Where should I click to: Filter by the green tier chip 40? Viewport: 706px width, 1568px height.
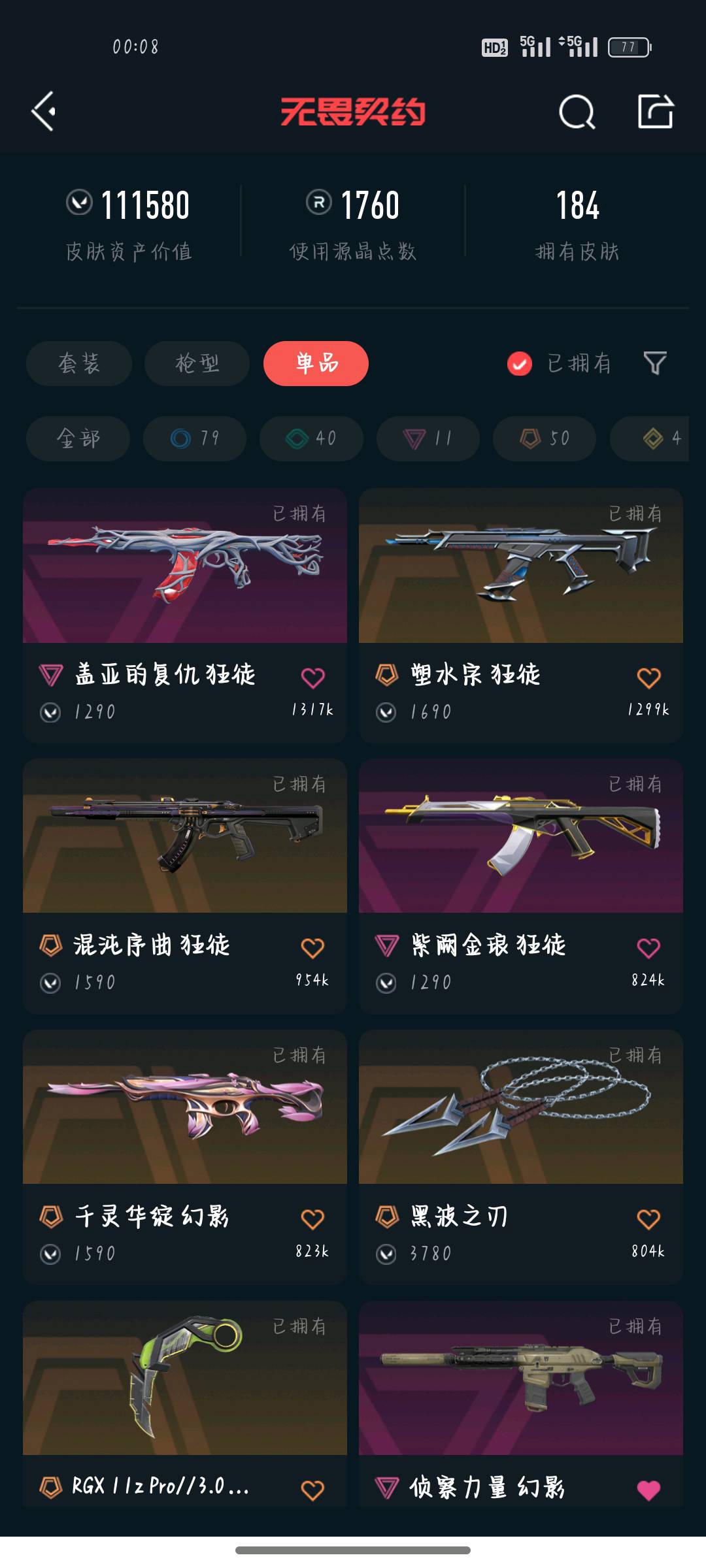(311, 438)
